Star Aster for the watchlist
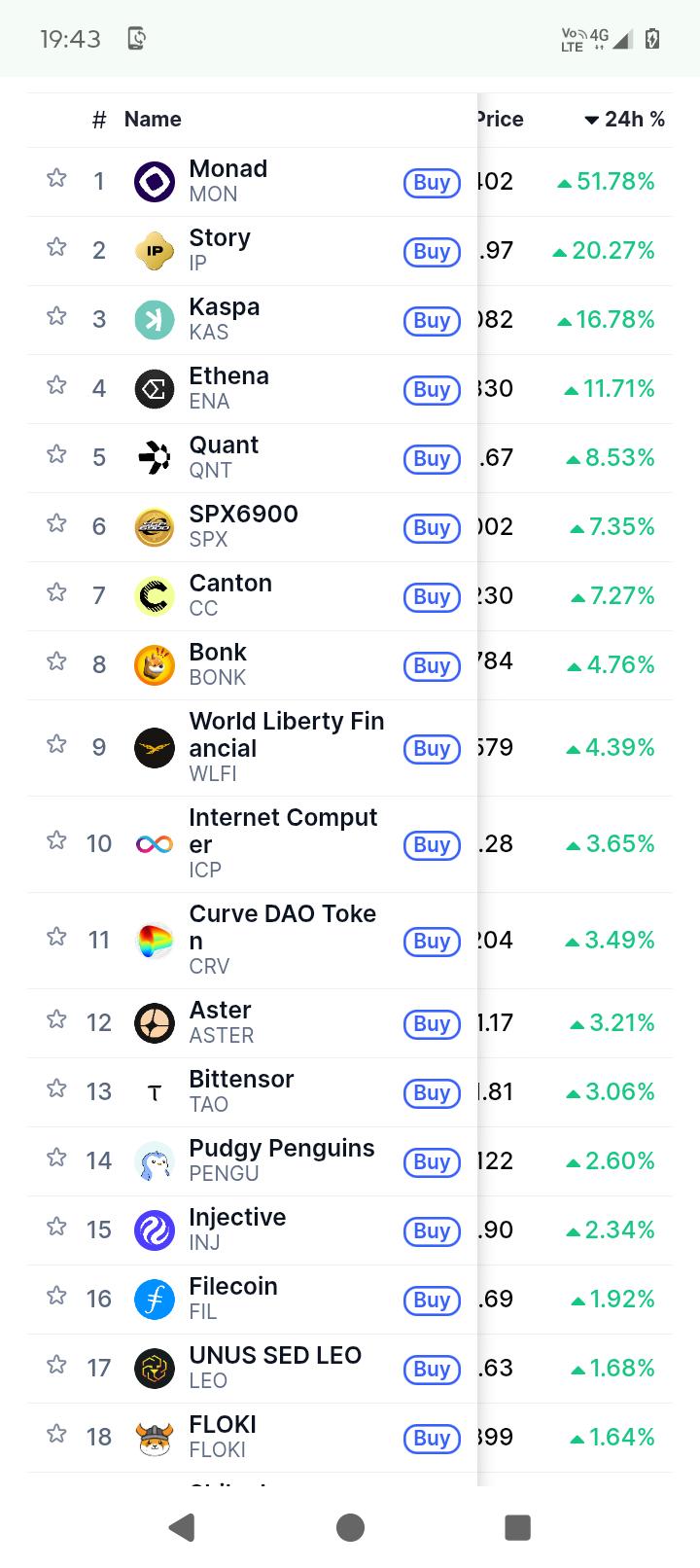Image resolution: width=700 pixels, height=1568 pixels. pyautogui.click(x=56, y=1019)
